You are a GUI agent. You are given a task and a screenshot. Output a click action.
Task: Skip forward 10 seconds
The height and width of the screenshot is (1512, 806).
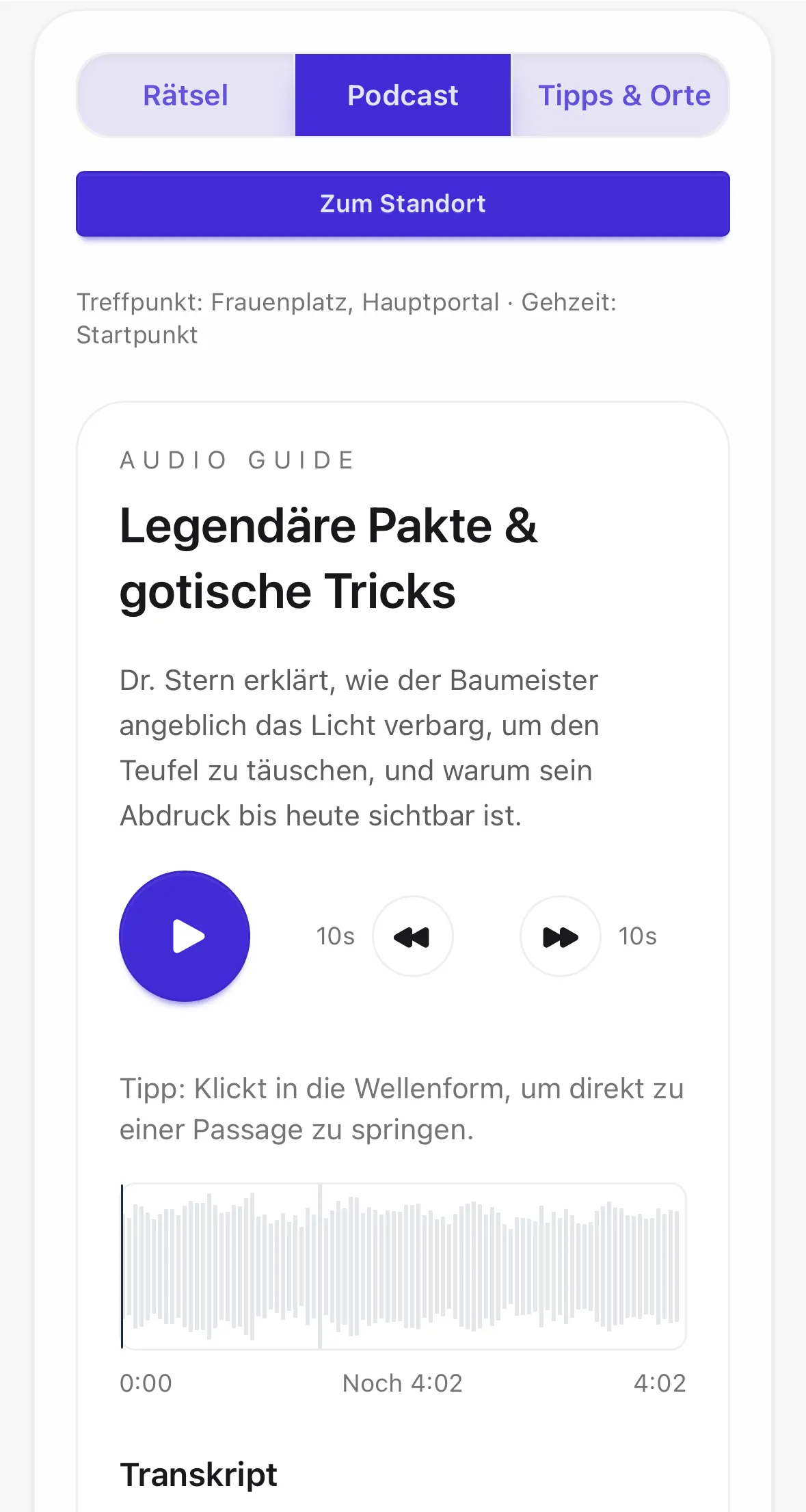(x=560, y=936)
